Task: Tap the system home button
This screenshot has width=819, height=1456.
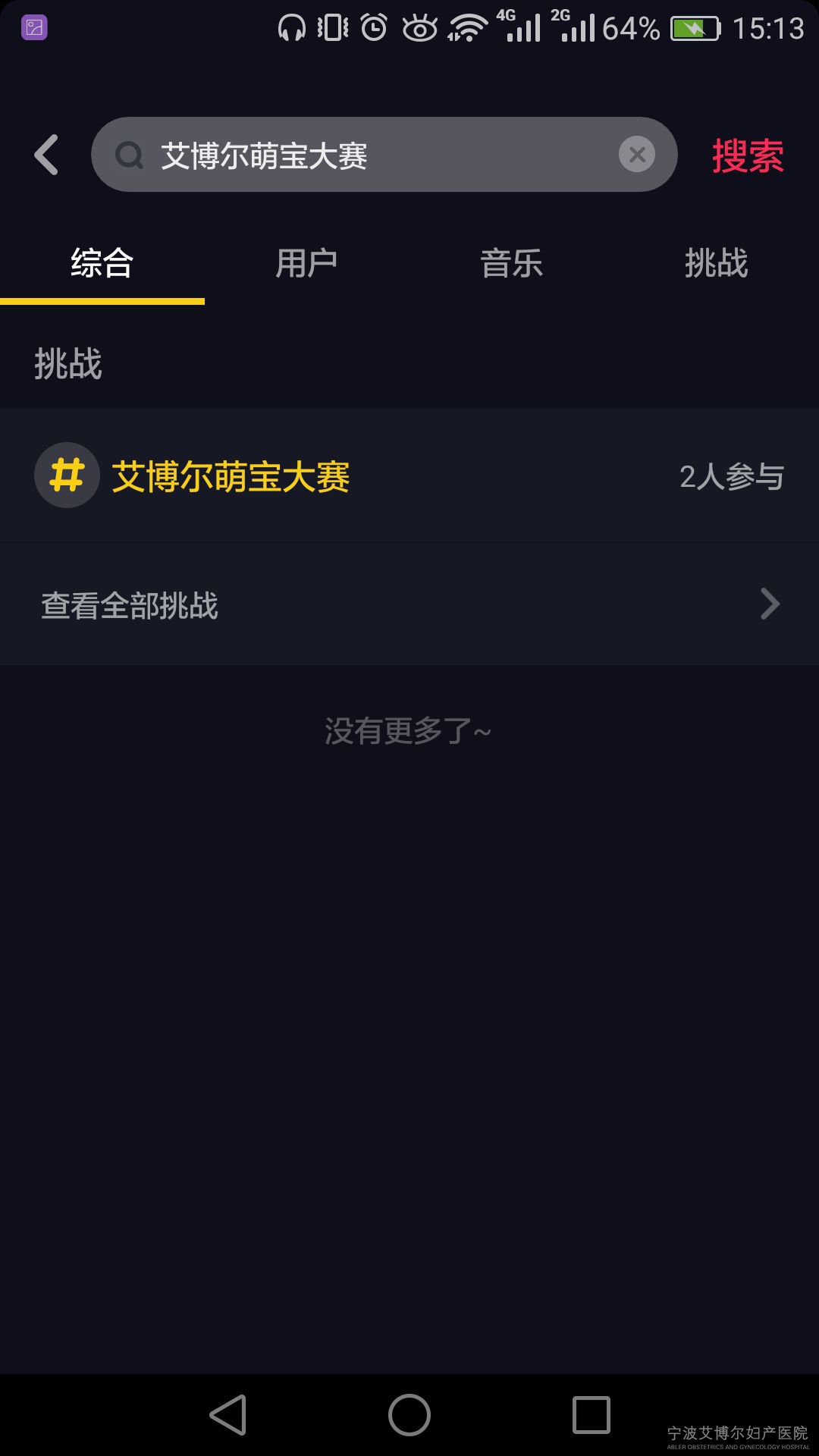Action: [x=409, y=1415]
